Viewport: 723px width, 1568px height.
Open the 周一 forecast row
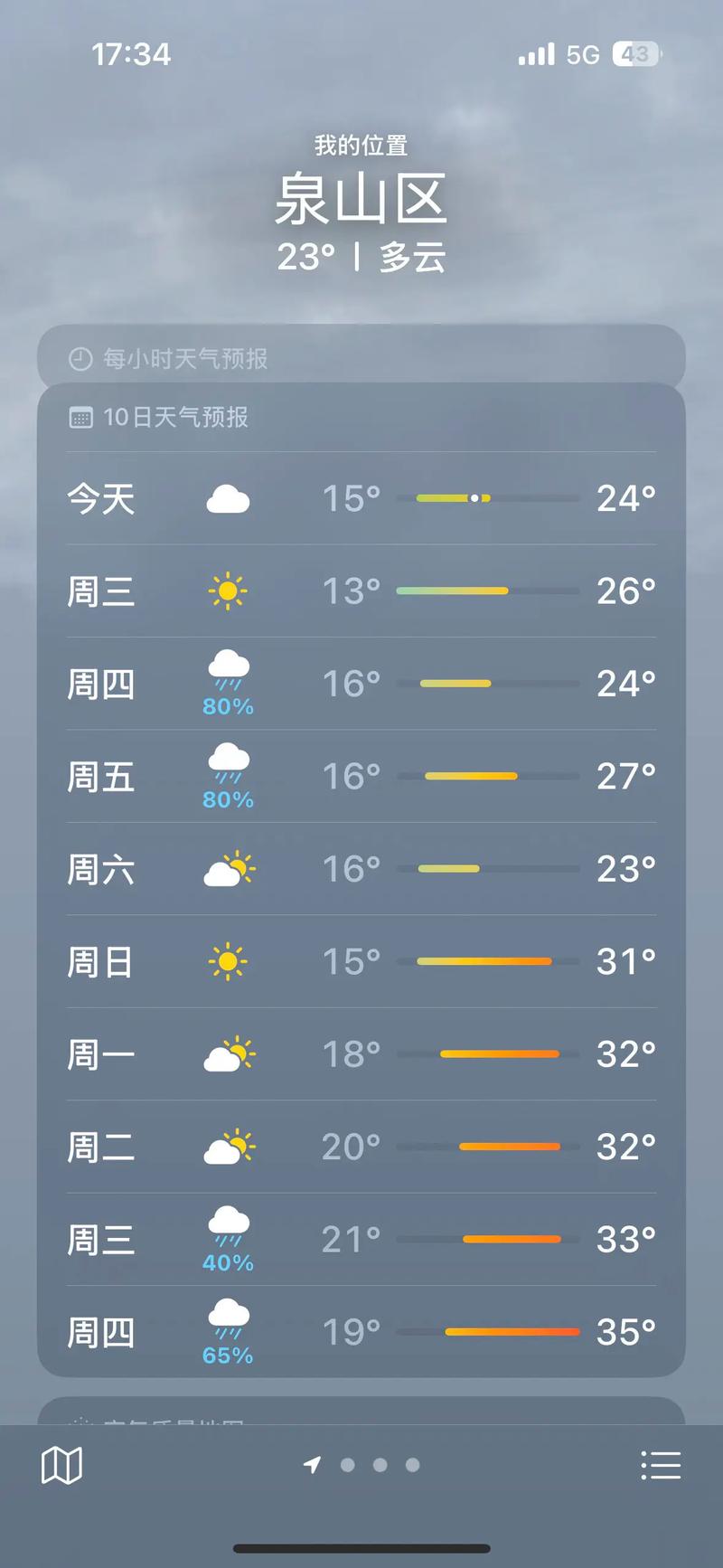coord(361,1054)
